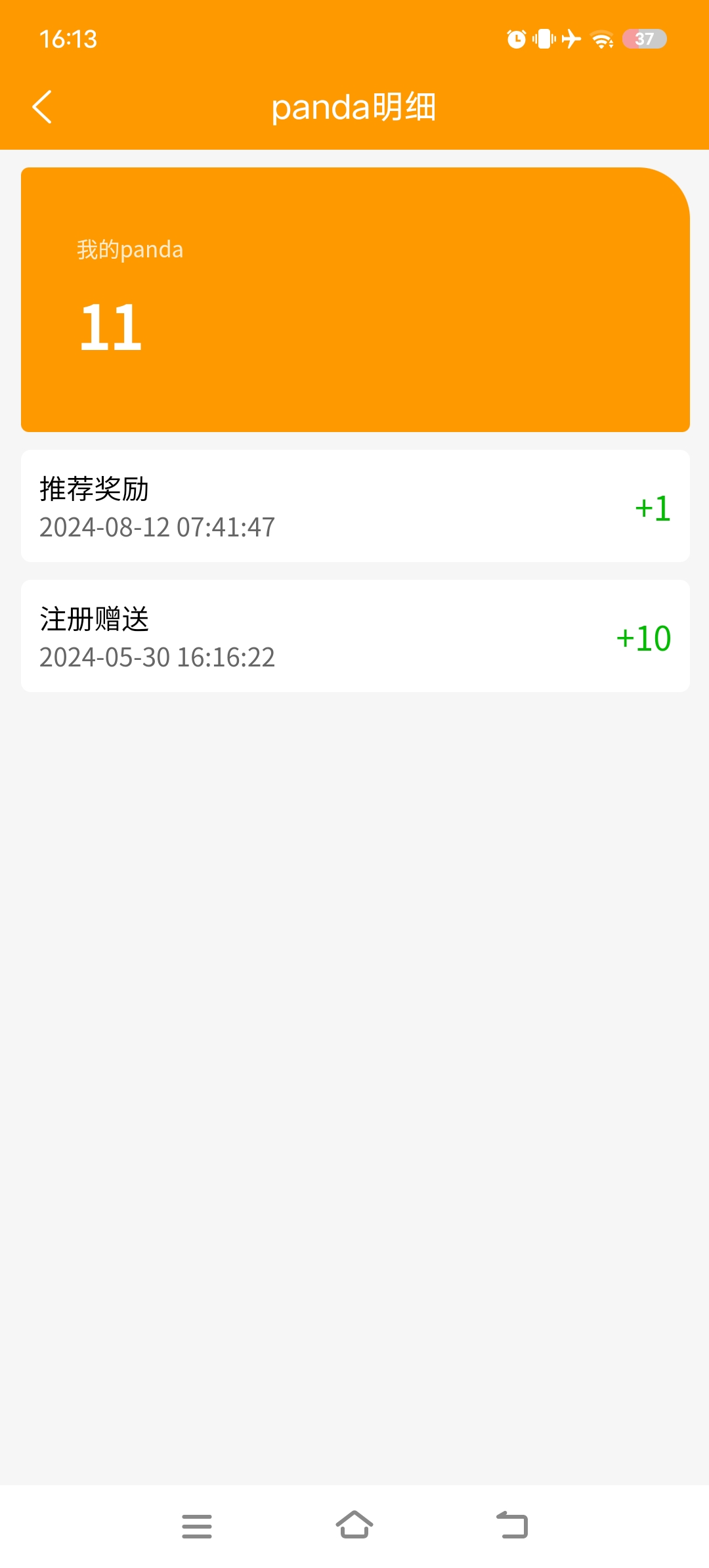Tap the system back button
709x1568 pixels.
(x=512, y=1525)
